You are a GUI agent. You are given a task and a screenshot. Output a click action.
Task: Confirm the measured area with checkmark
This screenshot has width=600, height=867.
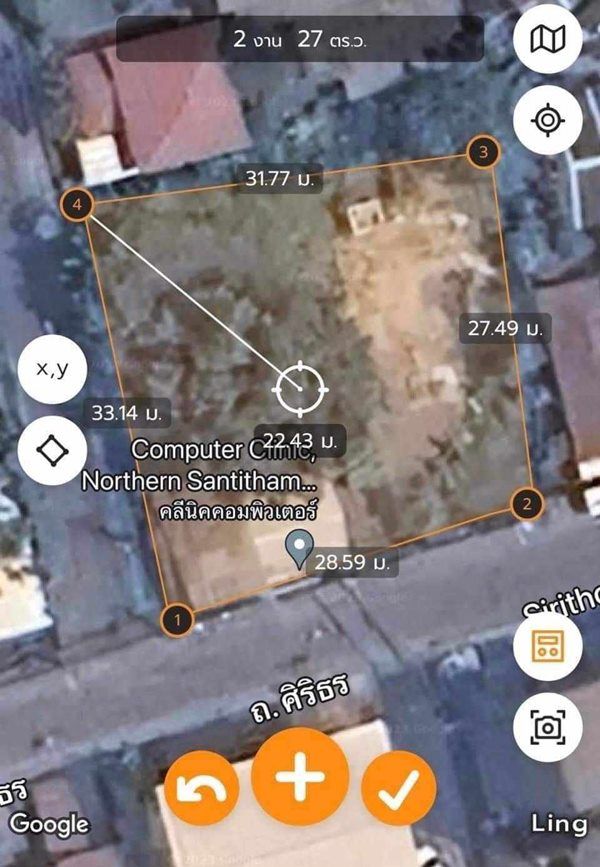[398, 789]
